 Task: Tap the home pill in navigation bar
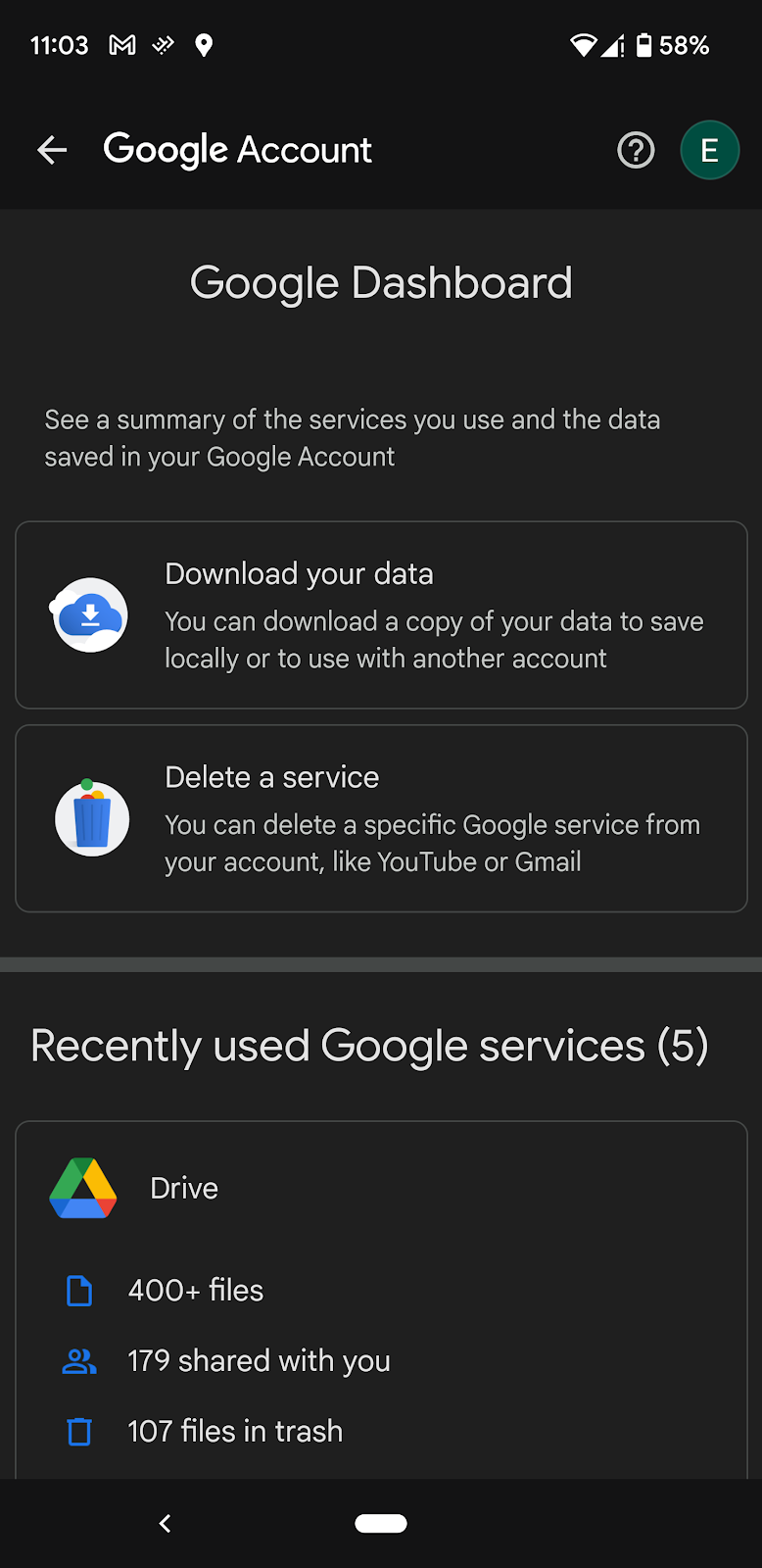point(381,1523)
